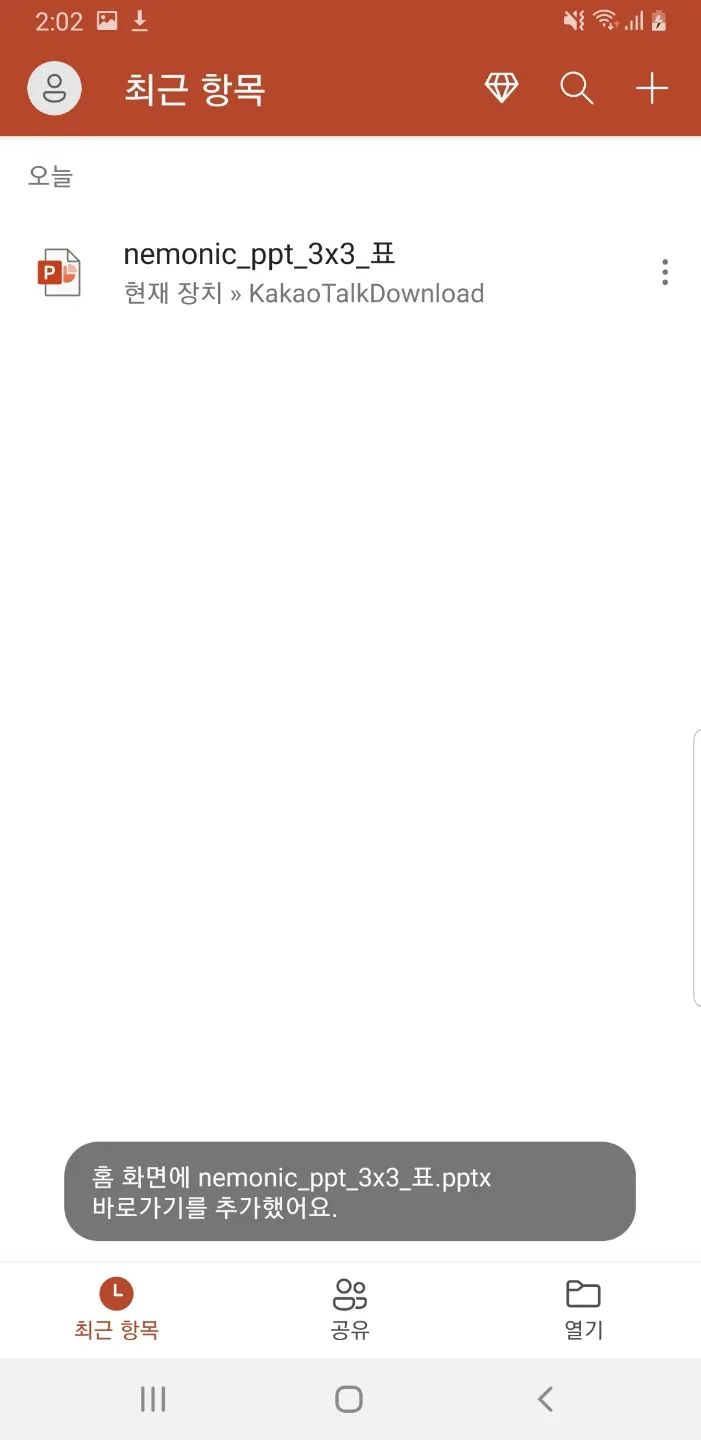The height and width of the screenshot is (1440, 701).
Task: Tap the premium diamond icon
Action: point(502,89)
